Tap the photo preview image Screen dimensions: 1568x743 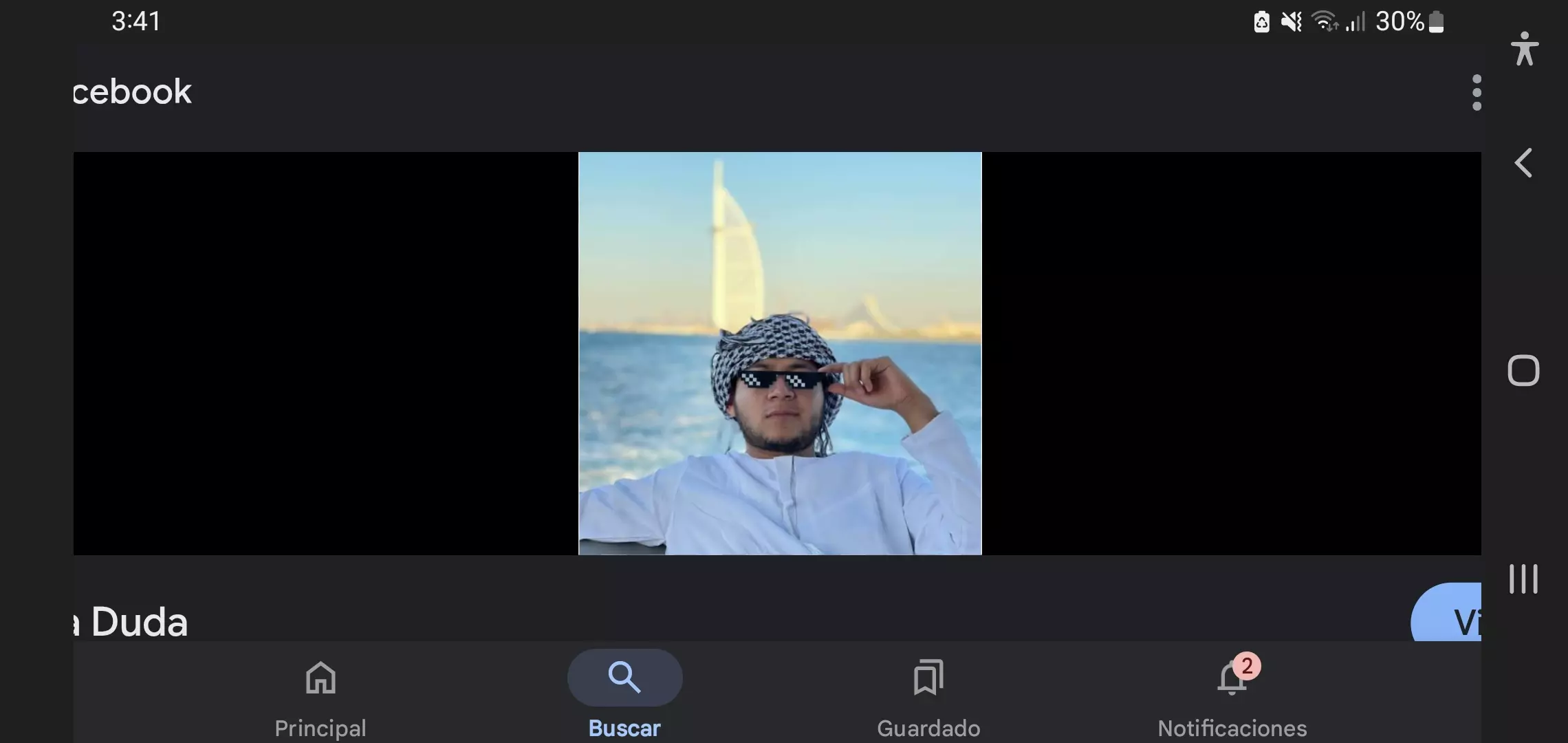[x=780, y=353]
